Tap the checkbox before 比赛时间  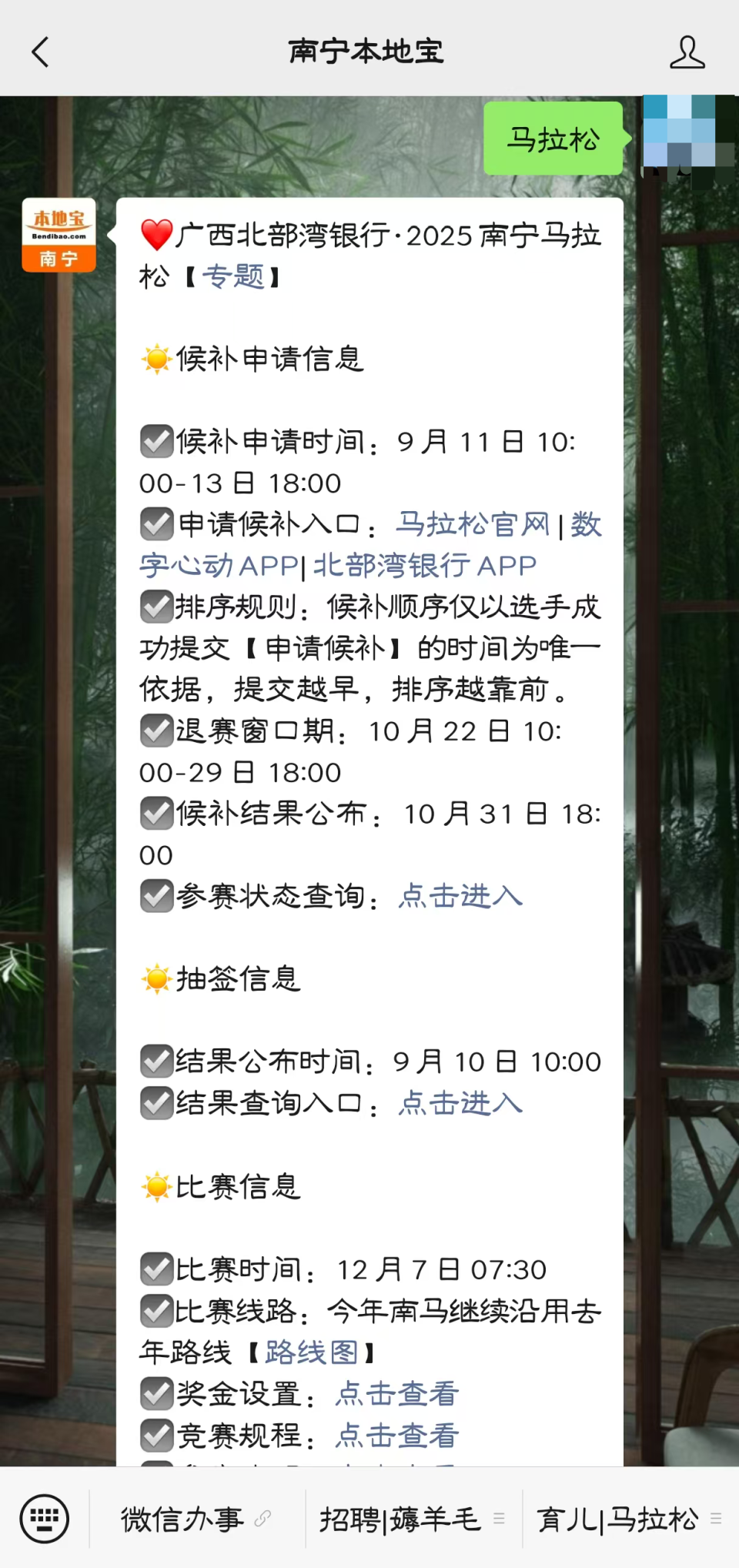click(157, 1268)
